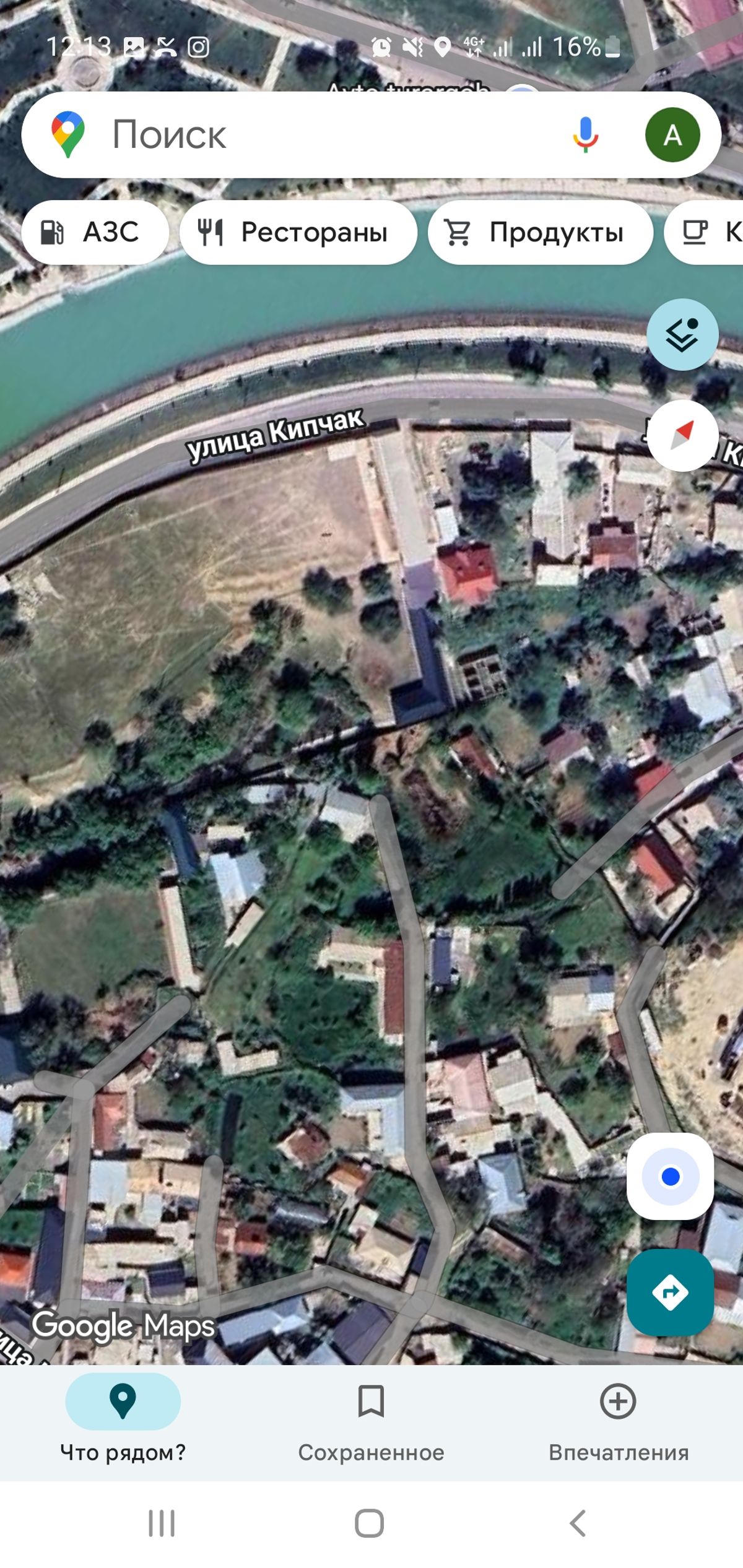Reset map orientation with the compass
Image resolution: width=743 pixels, height=1568 pixels.
(x=682, y=435)
